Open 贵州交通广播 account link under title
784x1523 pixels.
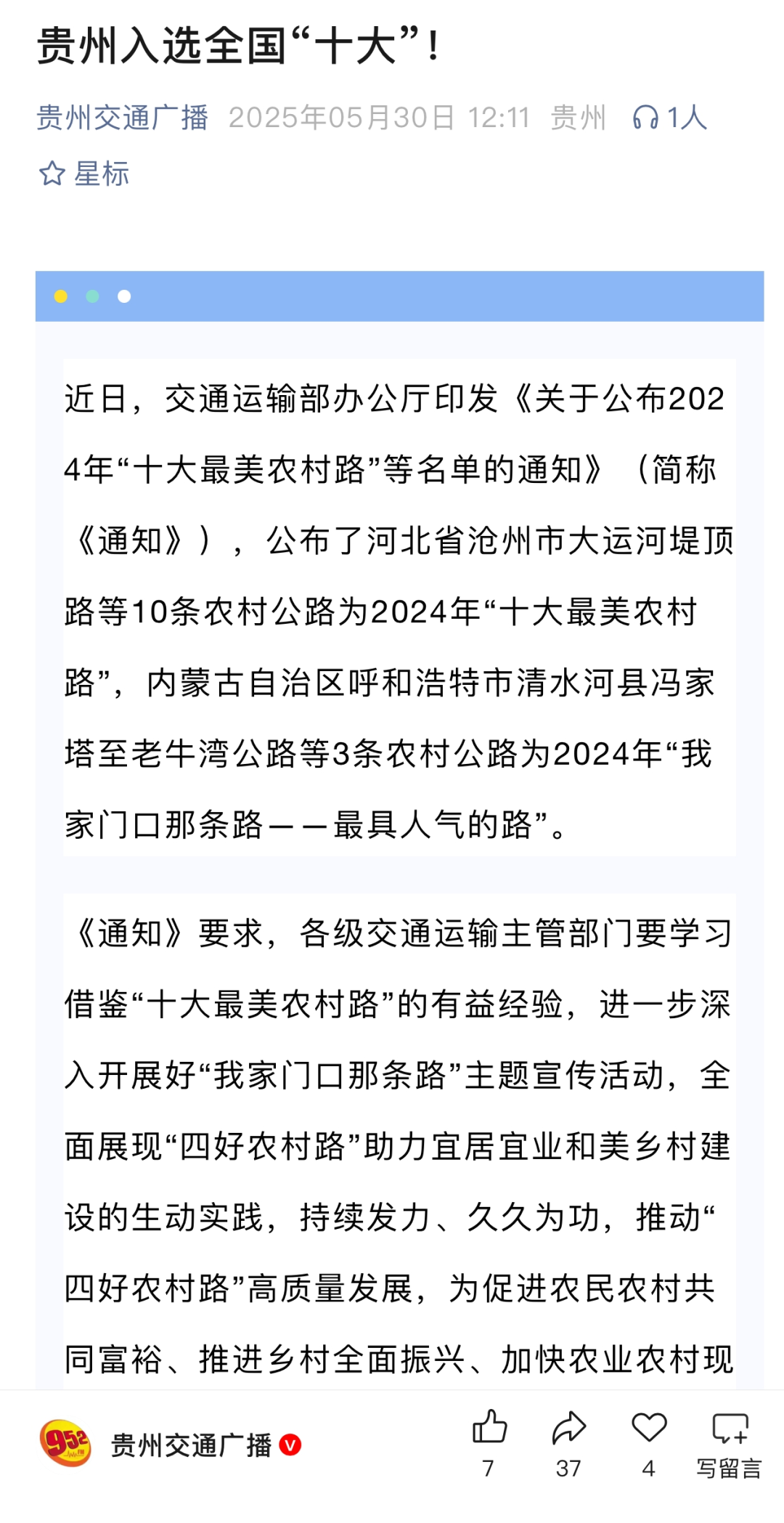click(x=122, y=118)
